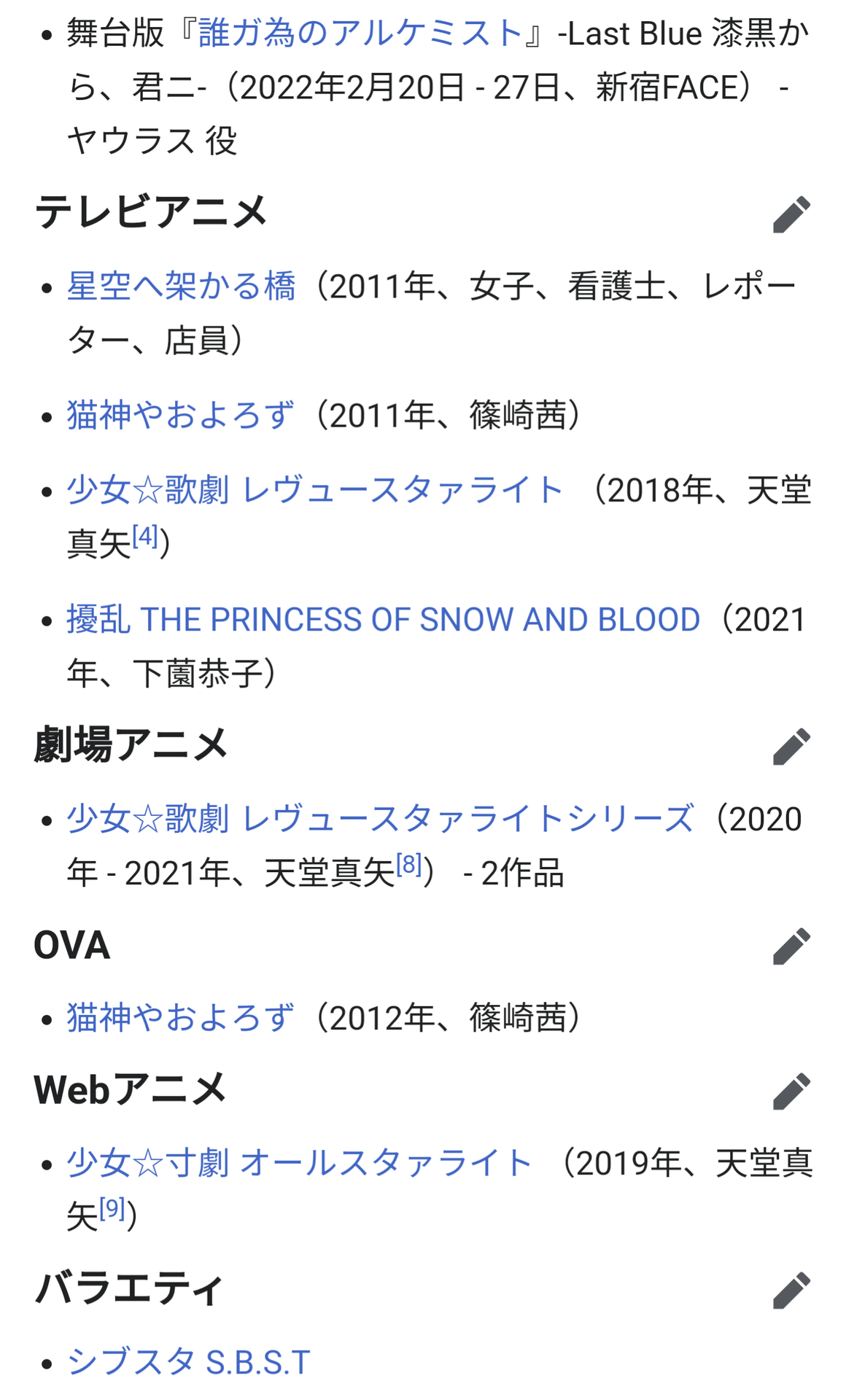Image resolution: width=846 pixels, height=1400 pixels.
Task: Open the シブスタ S.B.S.T link
Action: click(x=189, y=1362)
